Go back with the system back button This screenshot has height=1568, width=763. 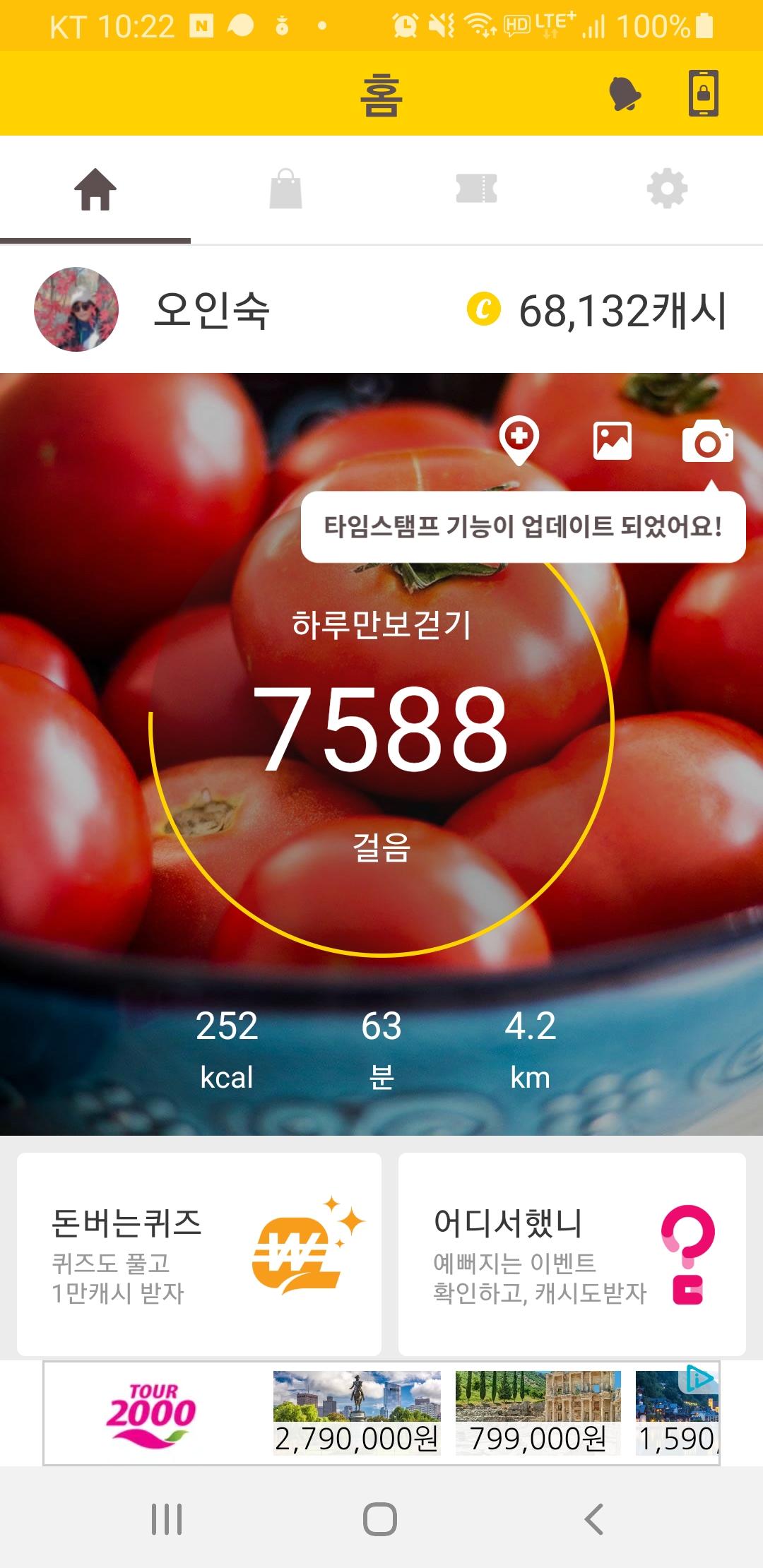(x=594, y=1519)
